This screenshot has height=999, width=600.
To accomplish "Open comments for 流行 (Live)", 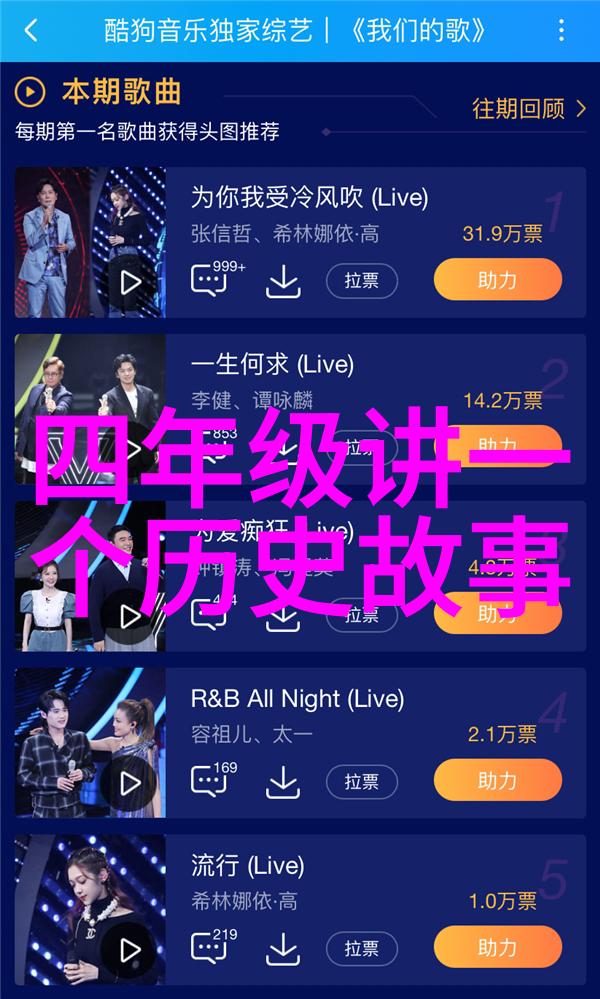I will [x=209, y=948].
